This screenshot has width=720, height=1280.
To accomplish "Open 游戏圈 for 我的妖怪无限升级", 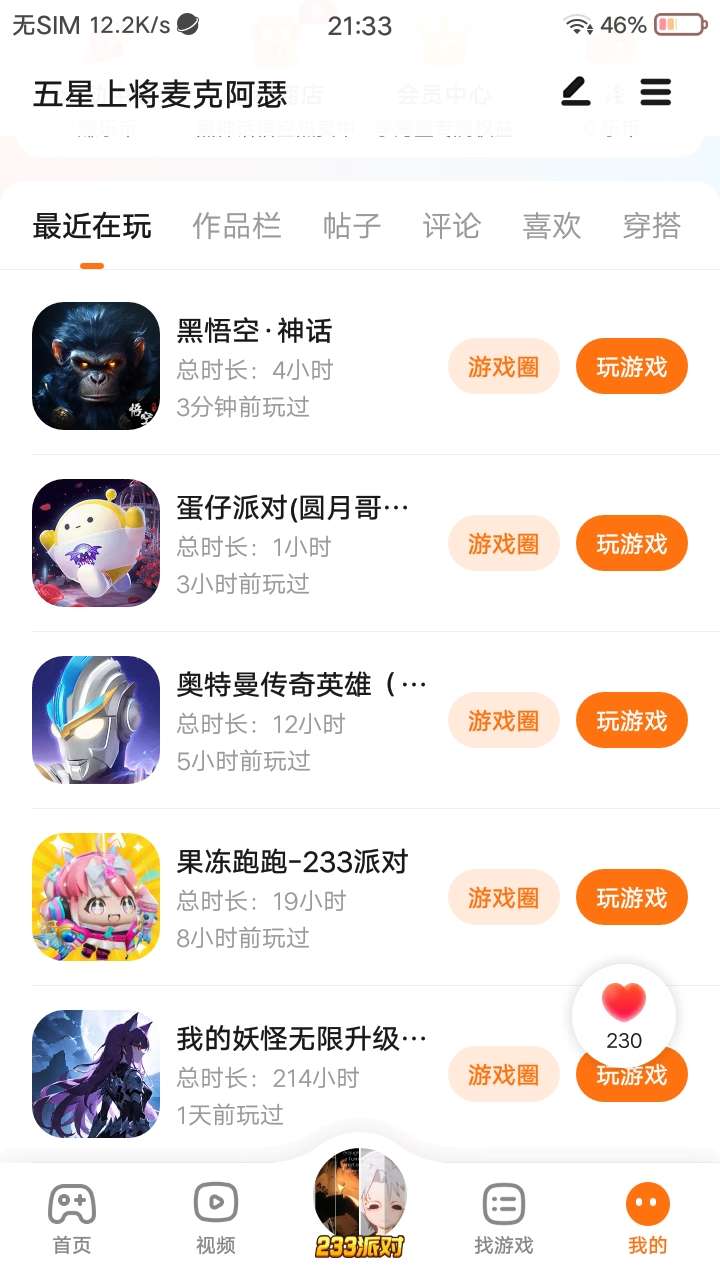I will (503, 1075).
